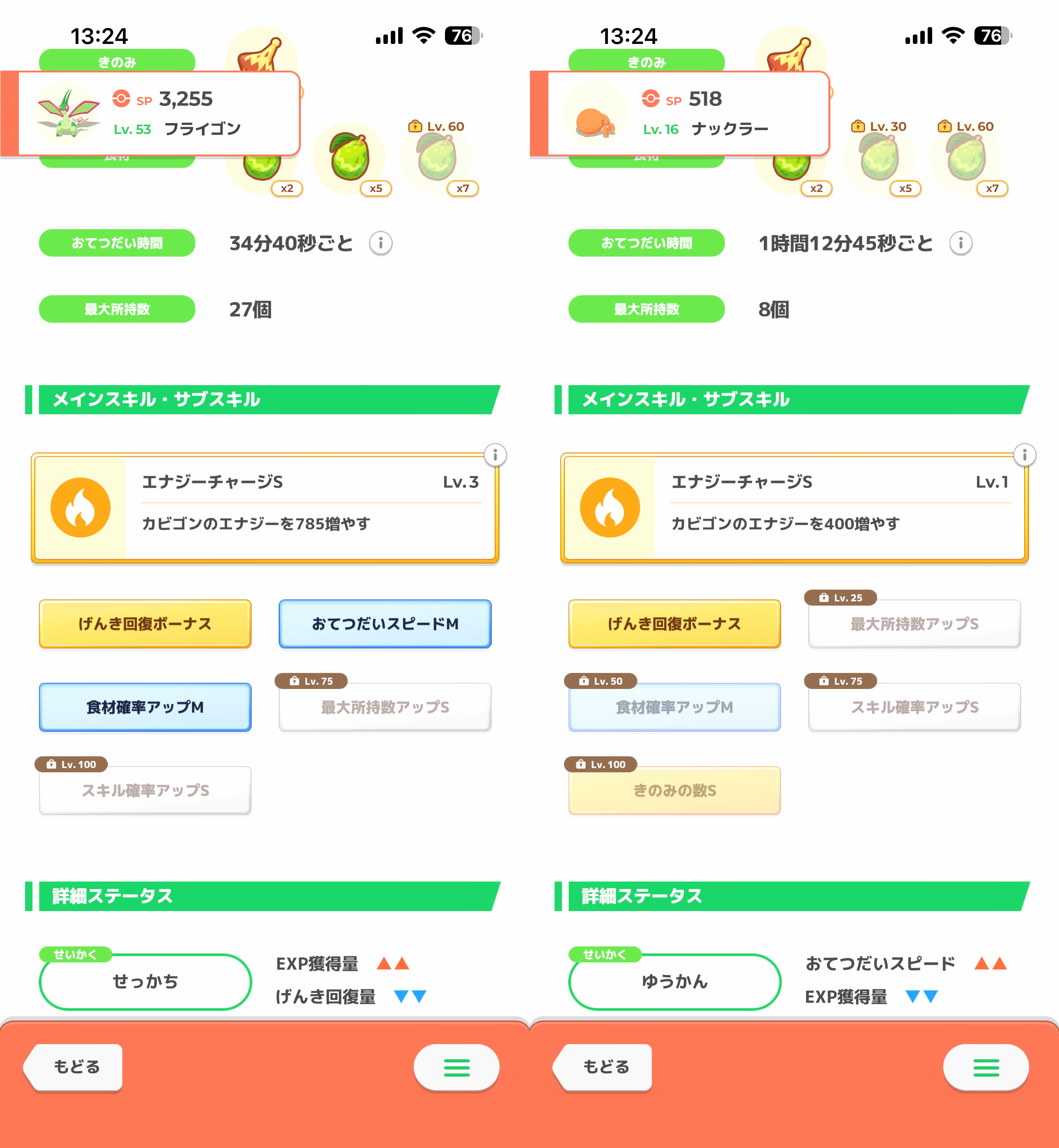
Task: Go back with もどる on フライゴン screen
Action: (76, 1067)
